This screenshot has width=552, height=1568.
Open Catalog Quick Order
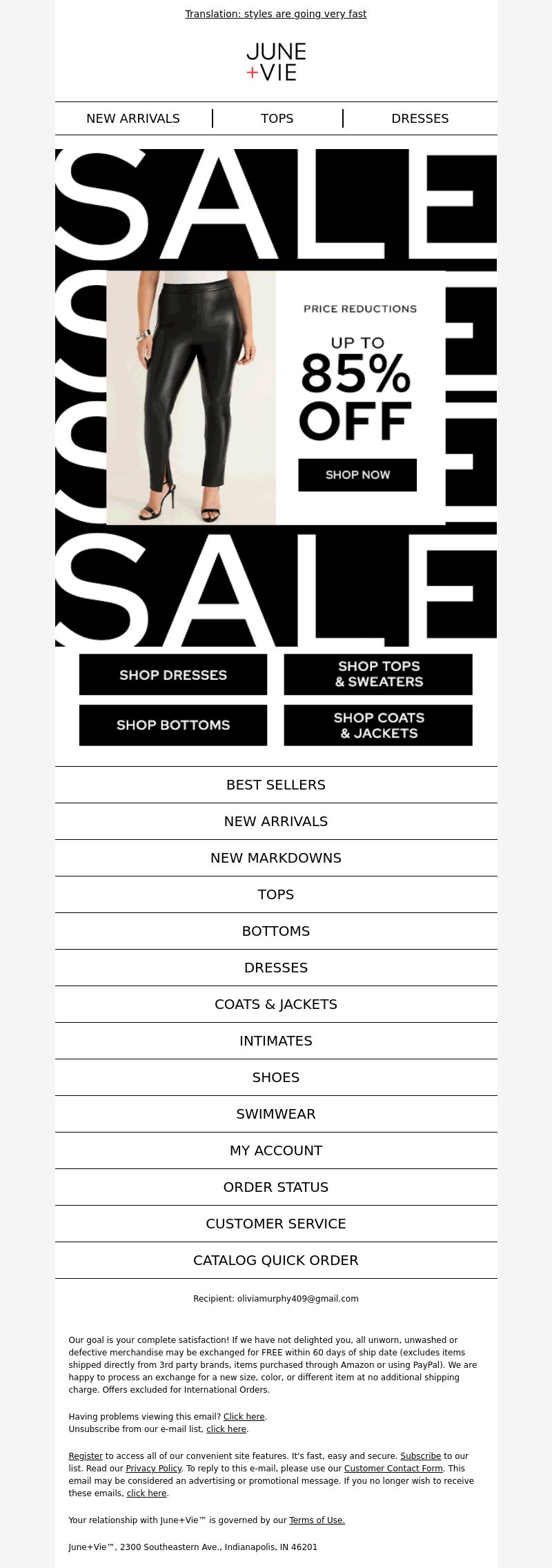click(x=276, y=1260)
